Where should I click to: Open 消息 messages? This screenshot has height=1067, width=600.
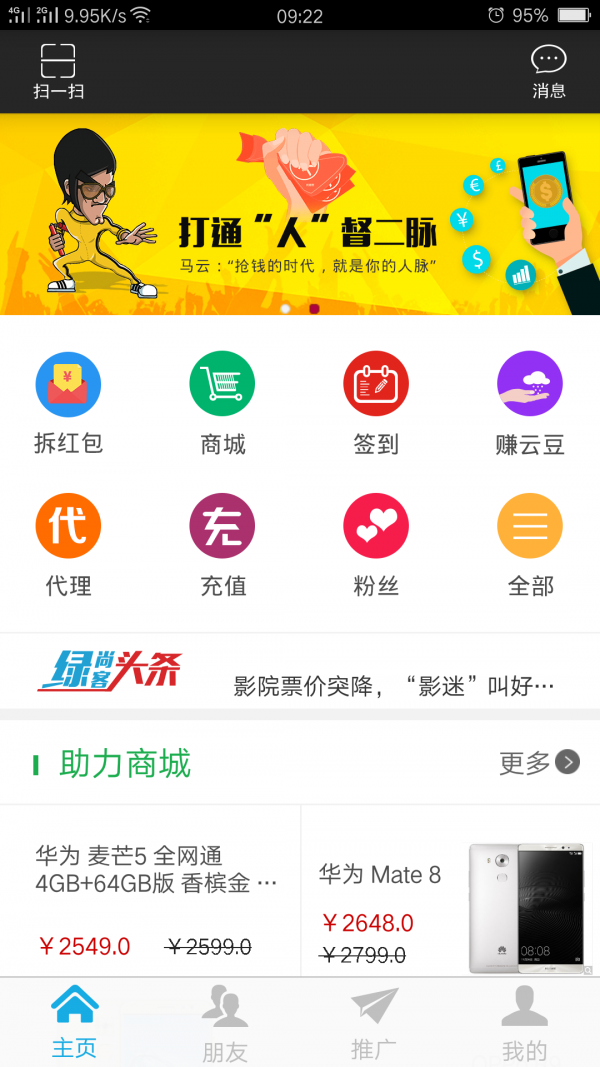pos(548,71)
